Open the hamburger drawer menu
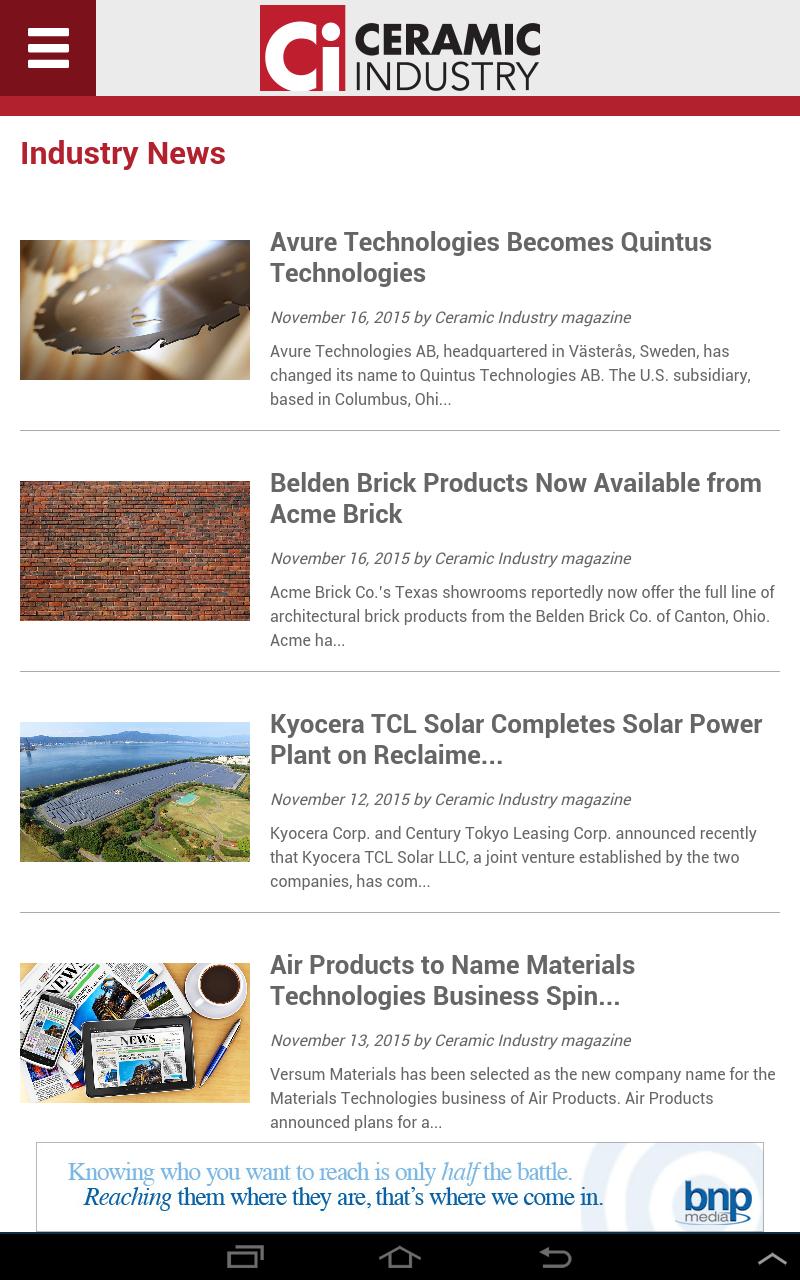Viewport: 800px width, 1280px height. pos(48,48)
